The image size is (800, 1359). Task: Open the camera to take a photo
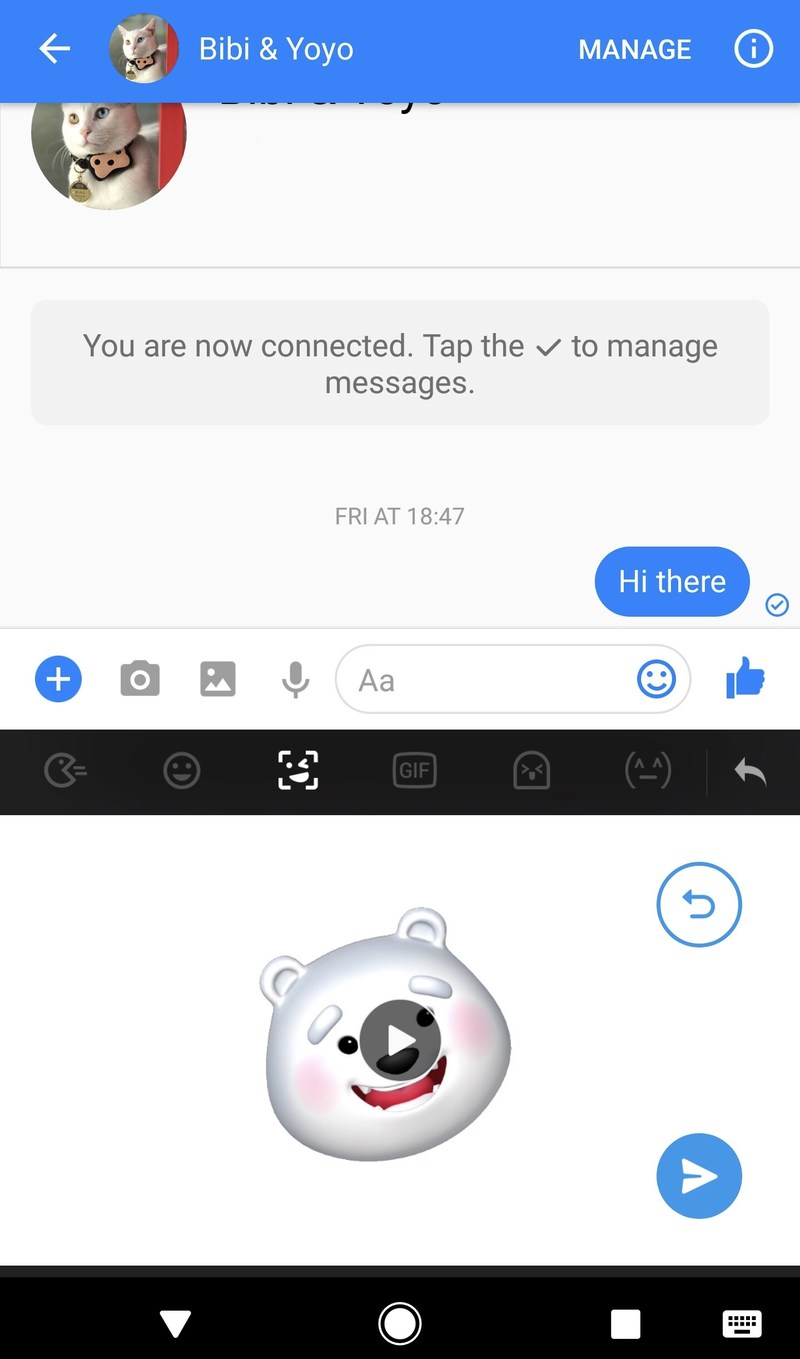click(x=140, y=679)
